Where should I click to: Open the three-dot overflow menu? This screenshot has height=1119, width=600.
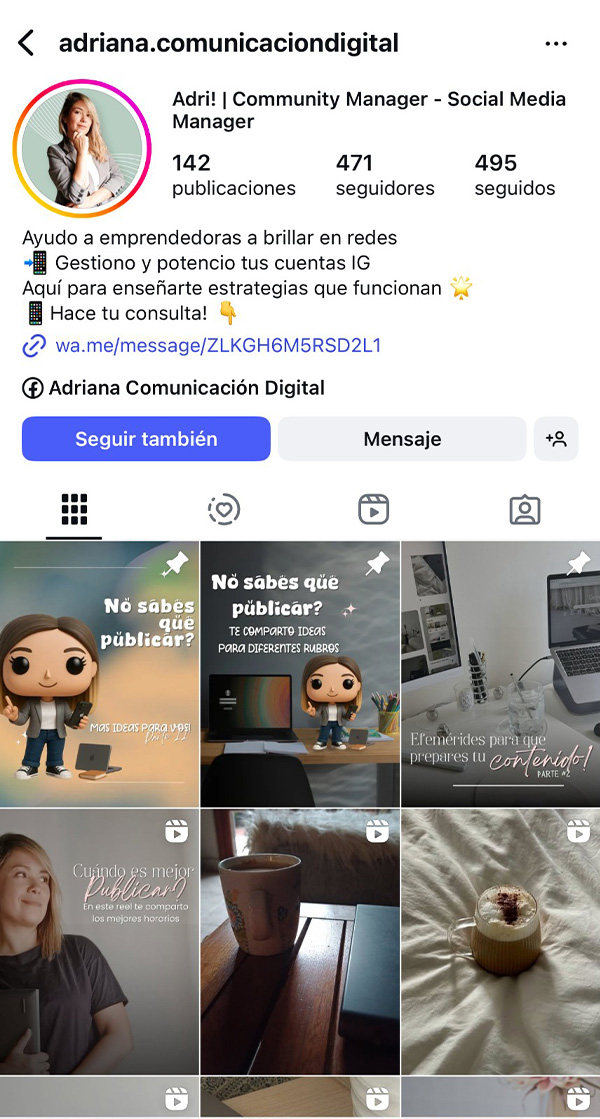(x=556, y=44)
